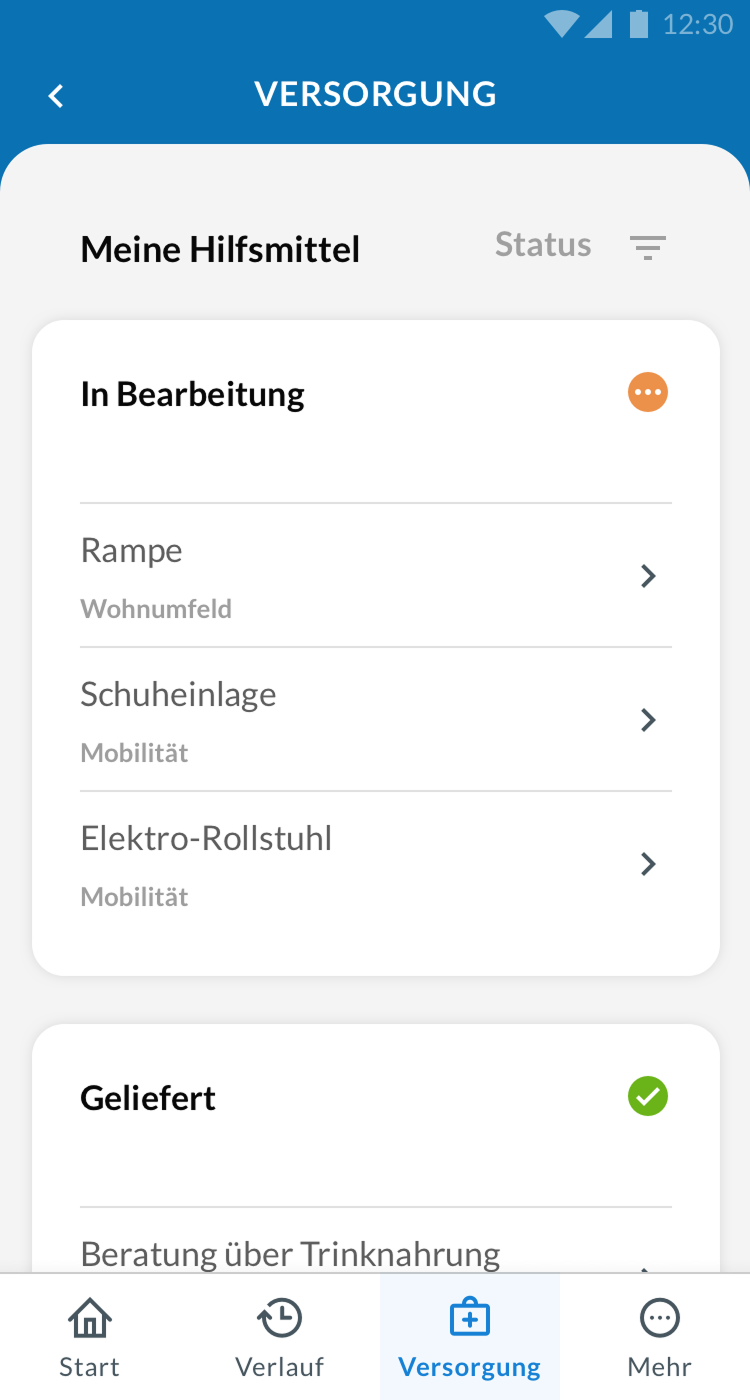Viewport: 750px width, 1400px height.
Task: Tap the orange In Bearbeitung status icon
Action: click(647, 392)
